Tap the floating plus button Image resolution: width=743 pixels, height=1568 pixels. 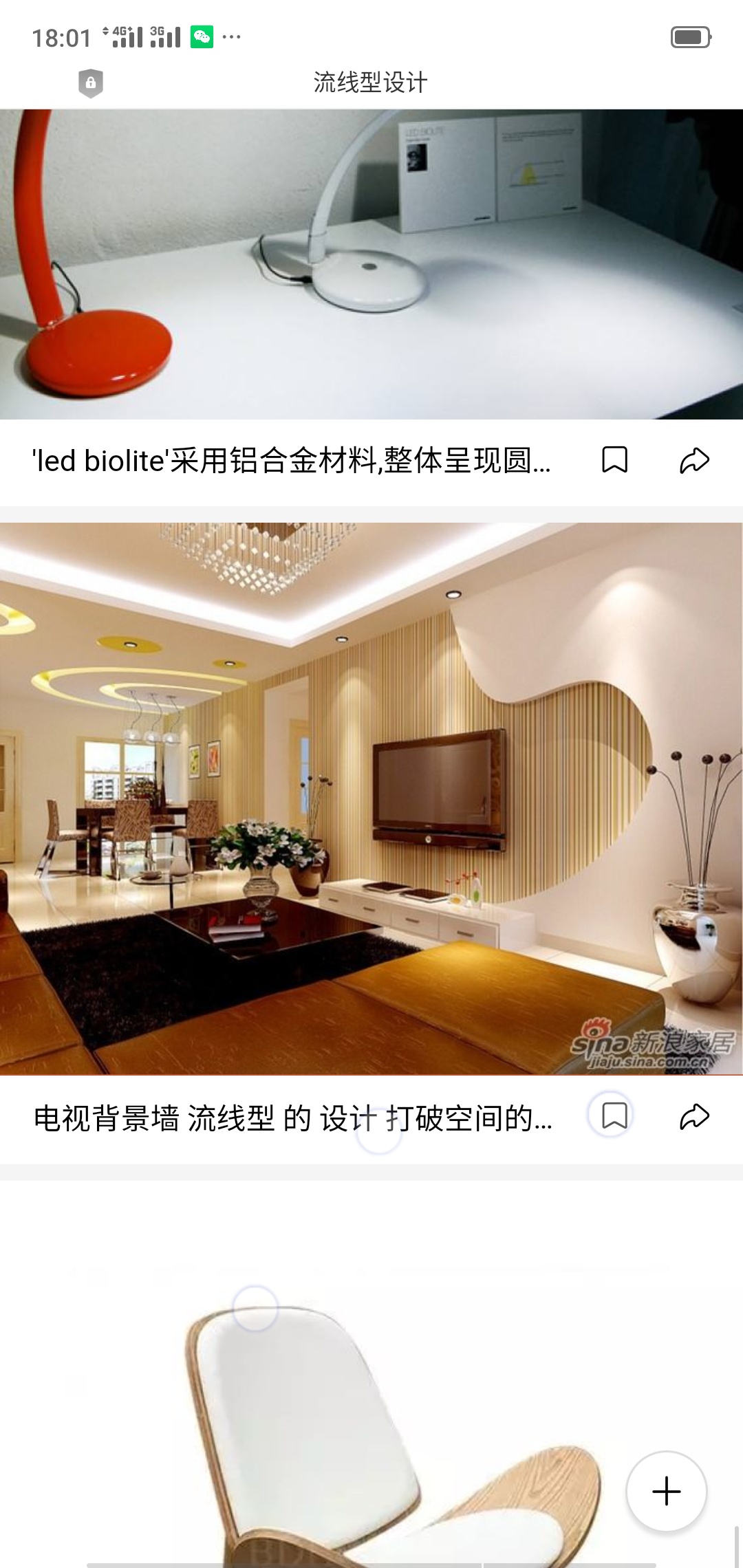pos(666,1491)
